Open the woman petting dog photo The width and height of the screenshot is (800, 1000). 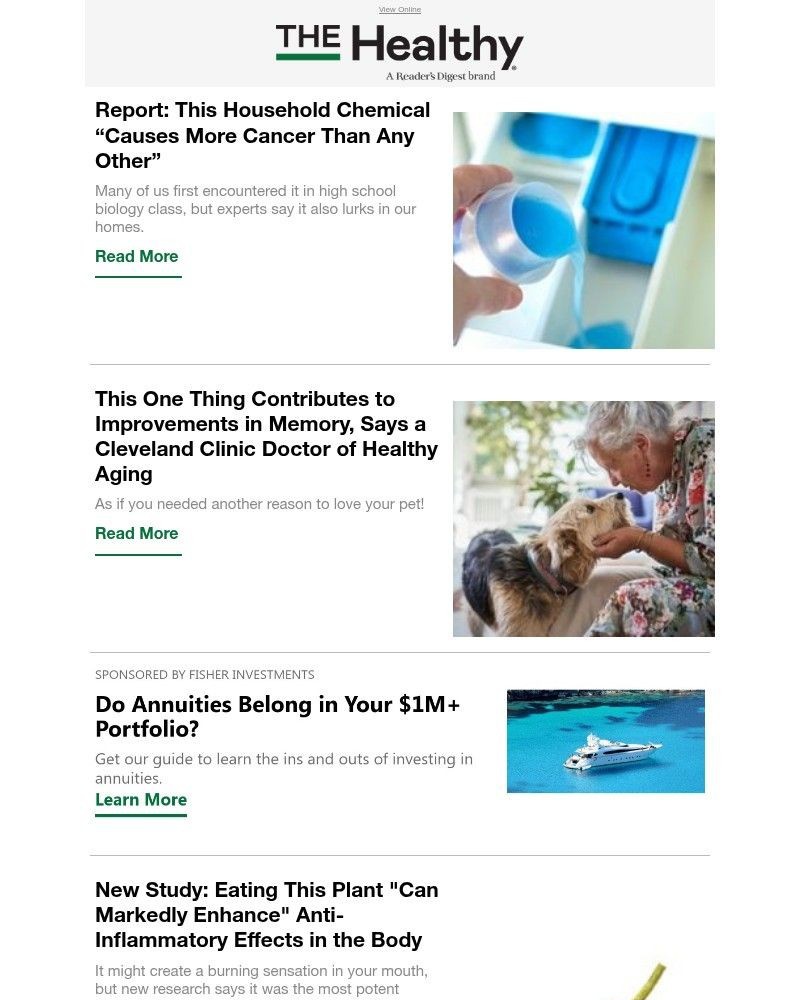click(583, 519)
